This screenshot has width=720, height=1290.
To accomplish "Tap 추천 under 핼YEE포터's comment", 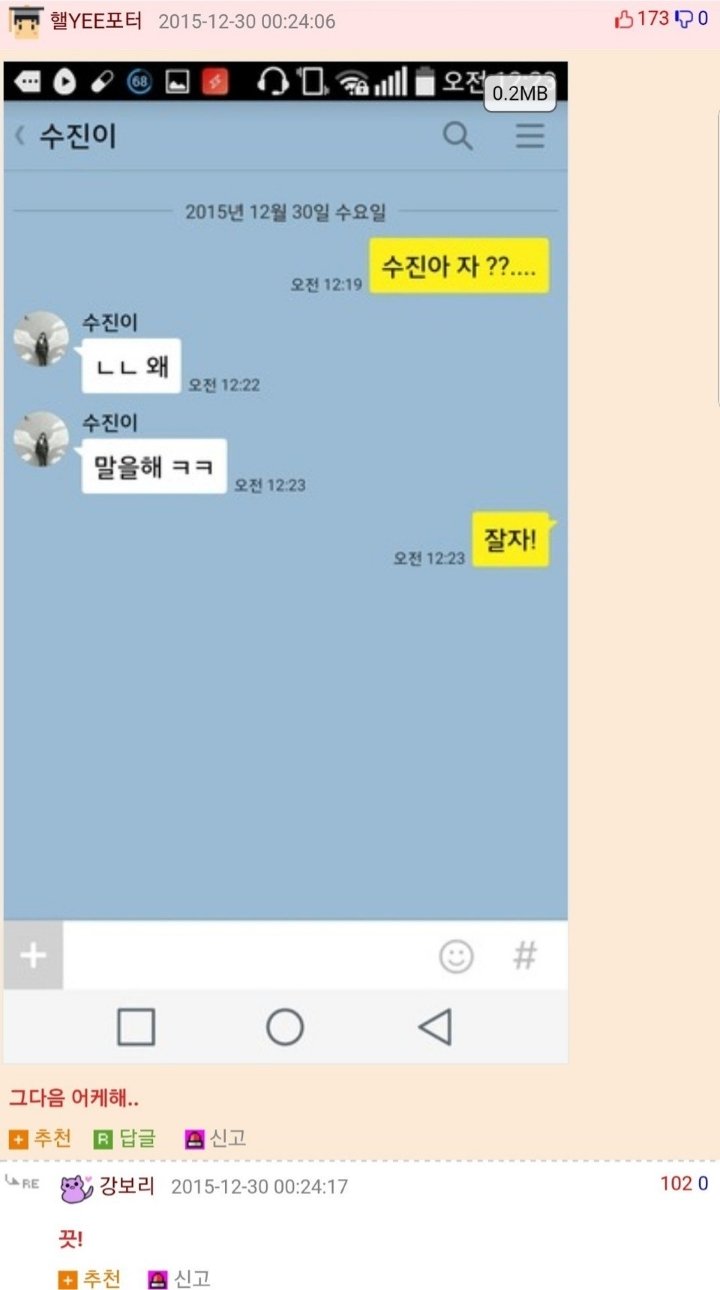I will point(41,1138).
